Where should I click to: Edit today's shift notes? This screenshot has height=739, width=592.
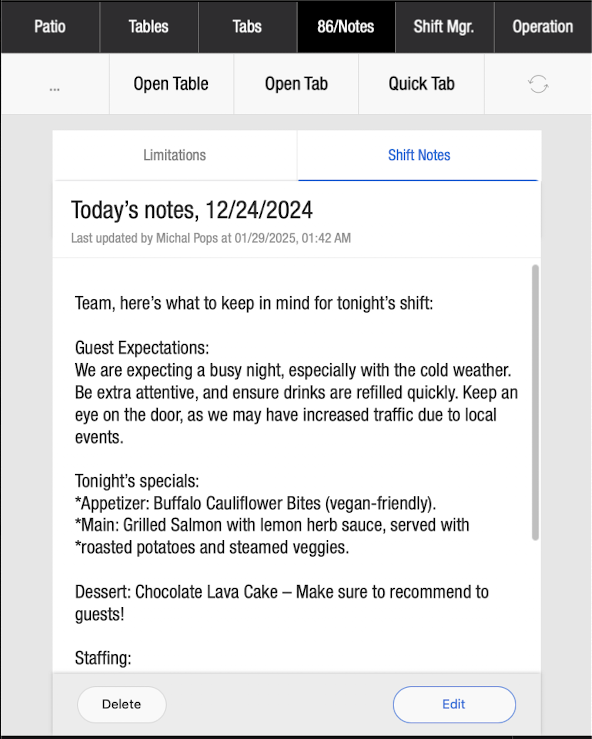pos(454,704)
